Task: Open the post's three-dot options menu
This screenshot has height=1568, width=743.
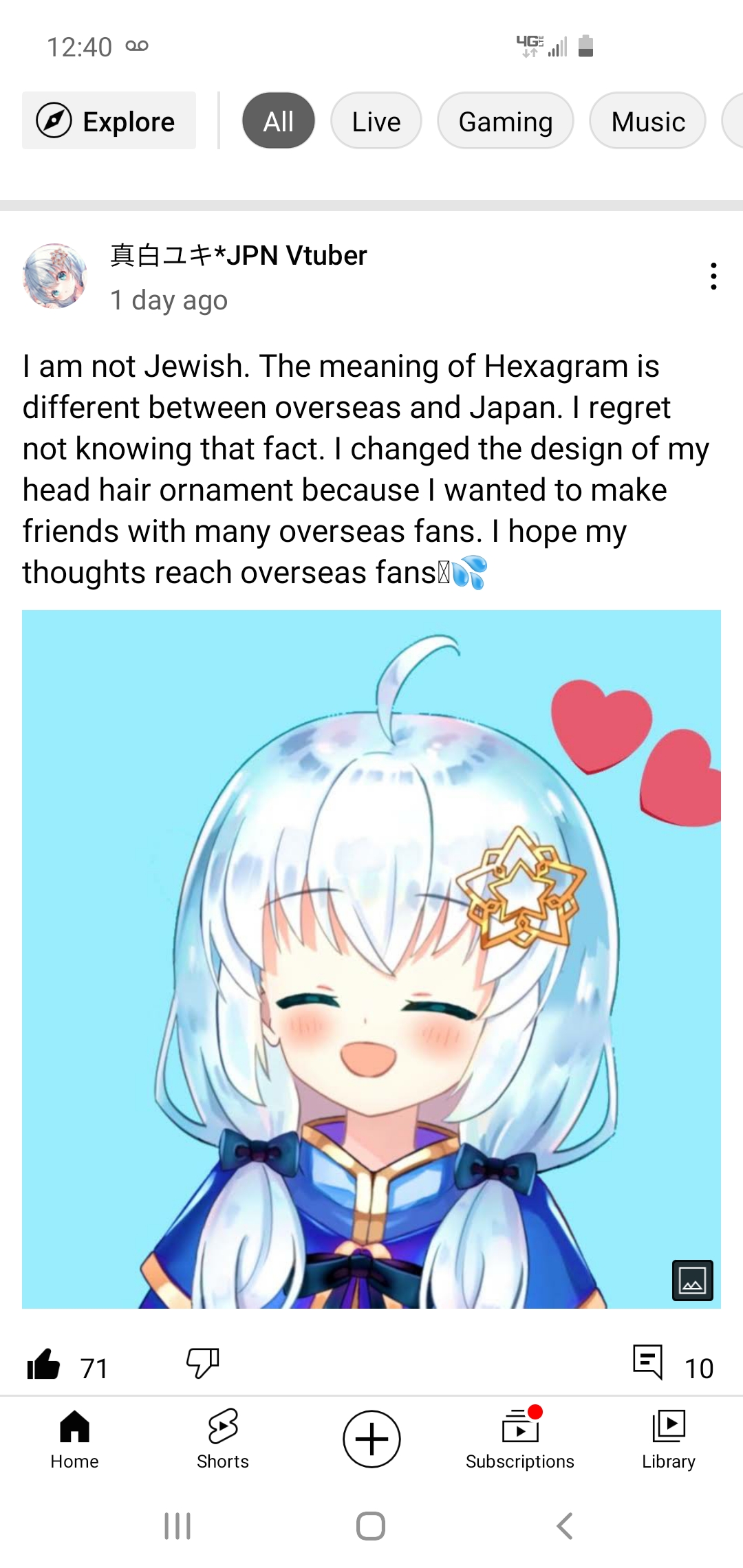Action: [713, 276]
